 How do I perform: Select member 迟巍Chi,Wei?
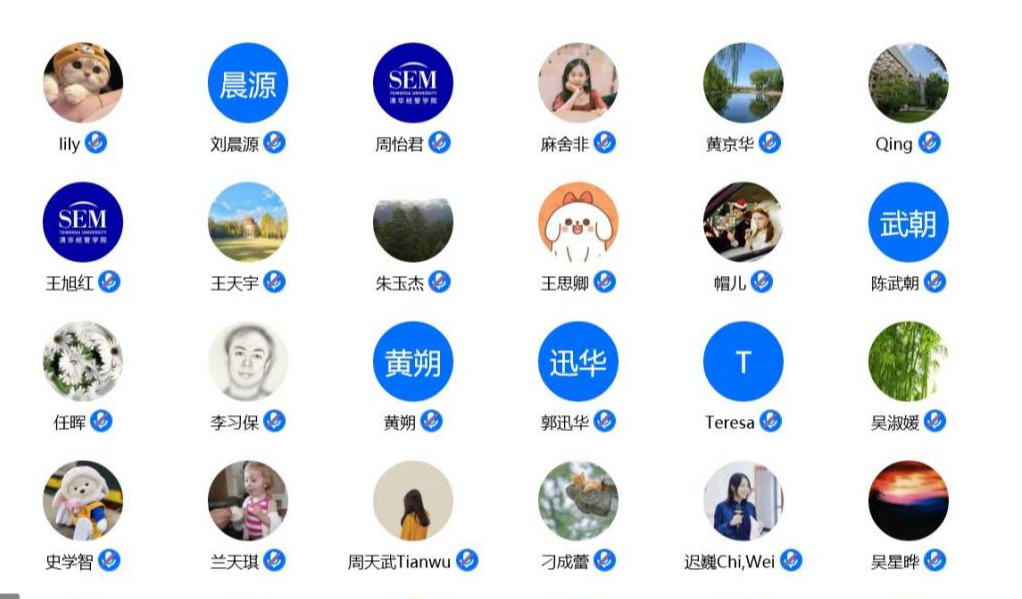point(743,500)
